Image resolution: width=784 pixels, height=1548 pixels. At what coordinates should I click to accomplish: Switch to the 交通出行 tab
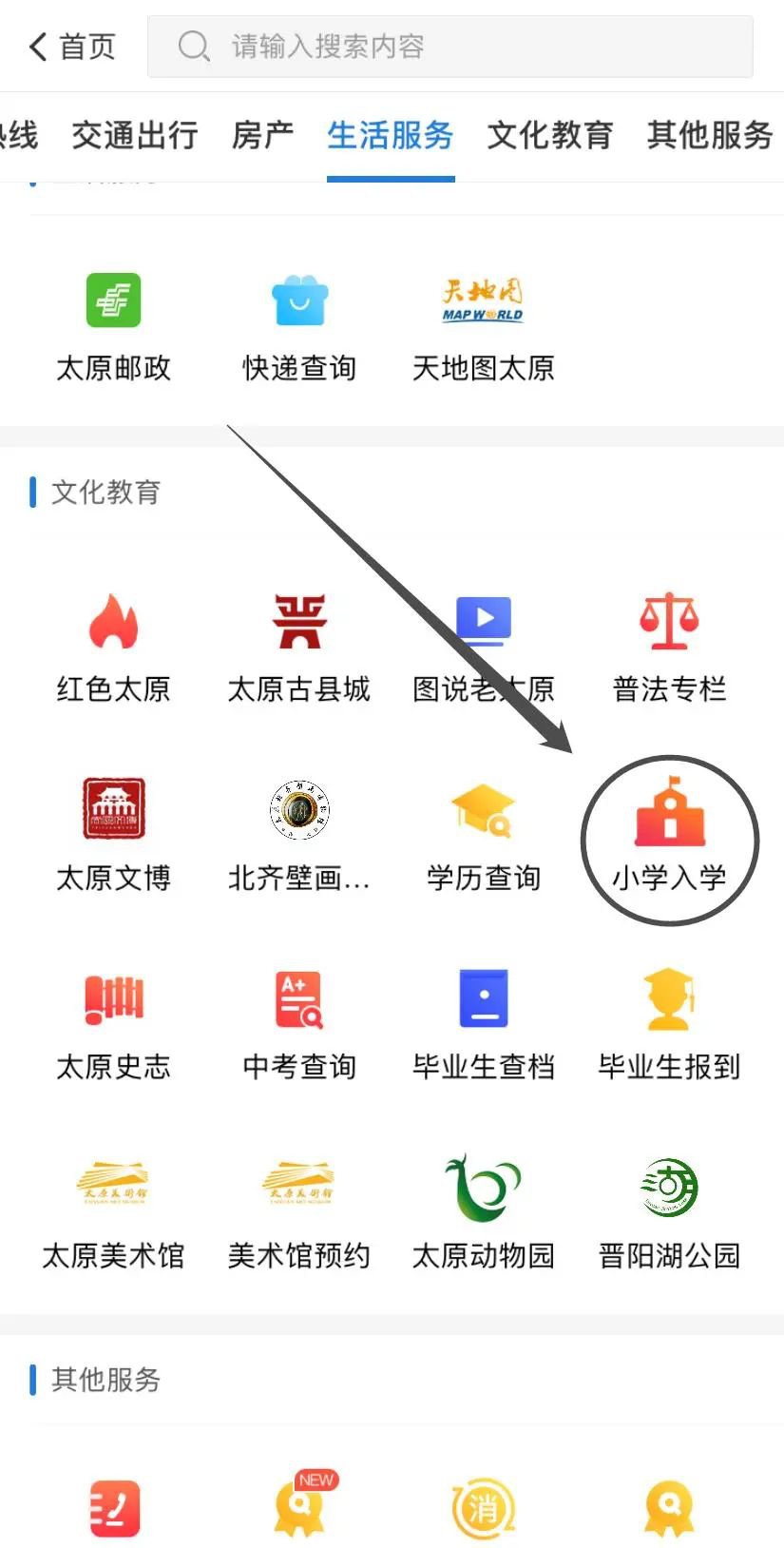coord(135,135)
